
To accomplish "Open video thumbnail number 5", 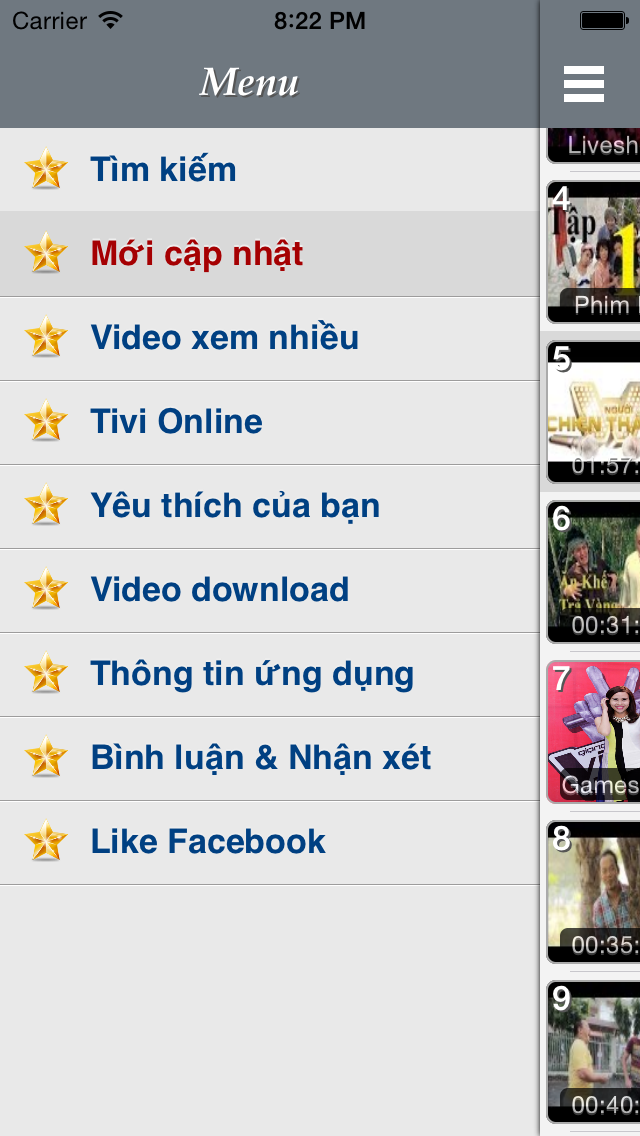I will tap(594, 412).
